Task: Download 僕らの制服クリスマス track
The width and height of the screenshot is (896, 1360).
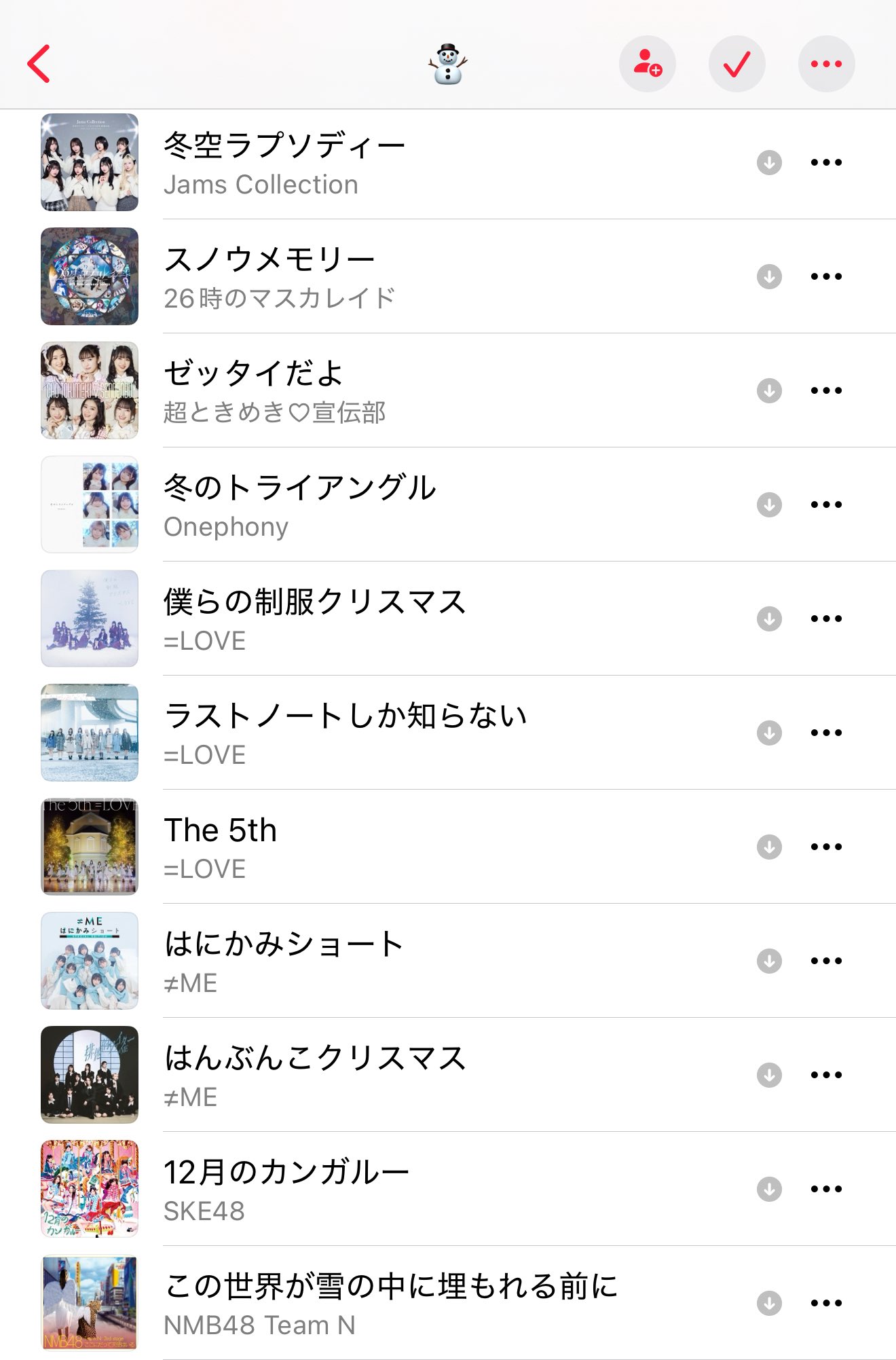Action: click(x=769, y=619)
